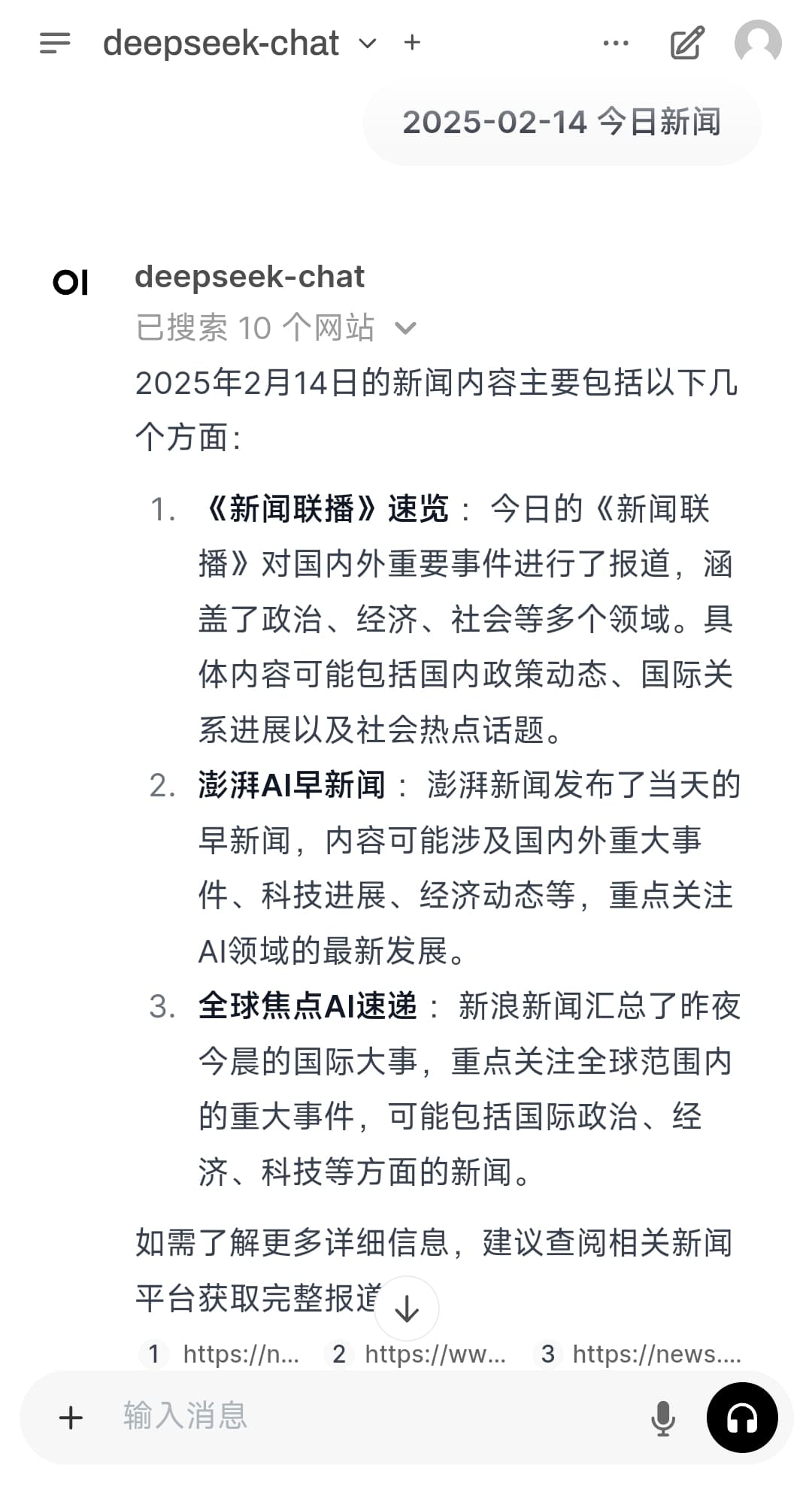Jump to bottom with down arrow button
Viewport: 812px width, 1492px height.
407,1309
